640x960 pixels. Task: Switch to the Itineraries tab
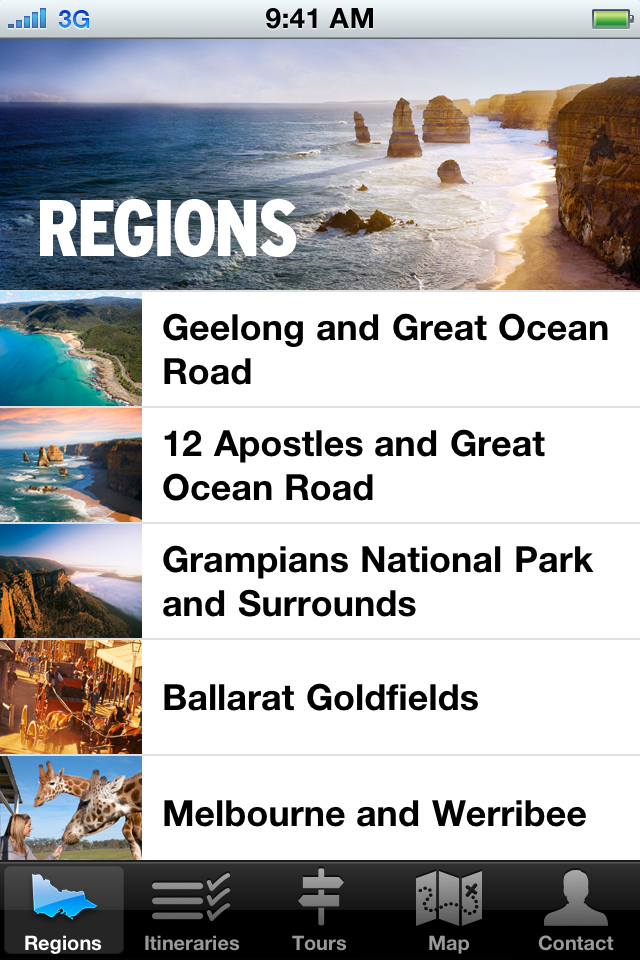point(192,911)
